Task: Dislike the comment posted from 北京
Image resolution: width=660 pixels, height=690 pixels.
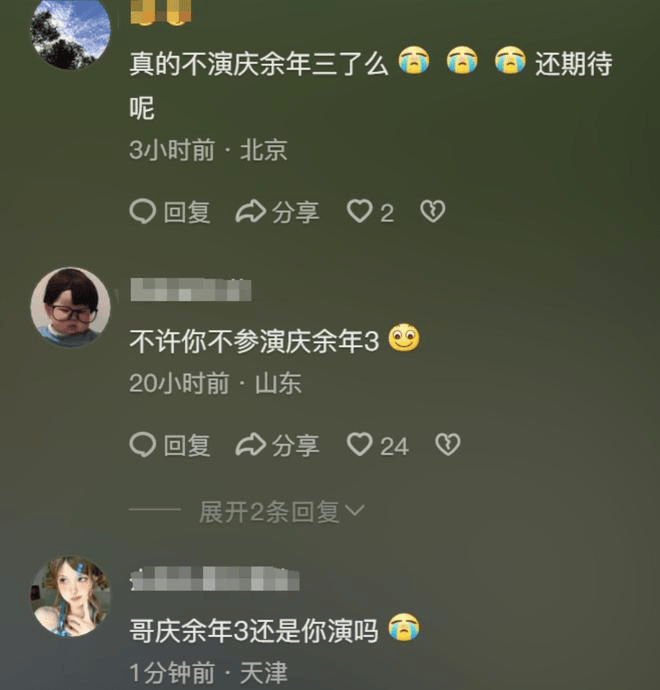Action: point(432,212)
